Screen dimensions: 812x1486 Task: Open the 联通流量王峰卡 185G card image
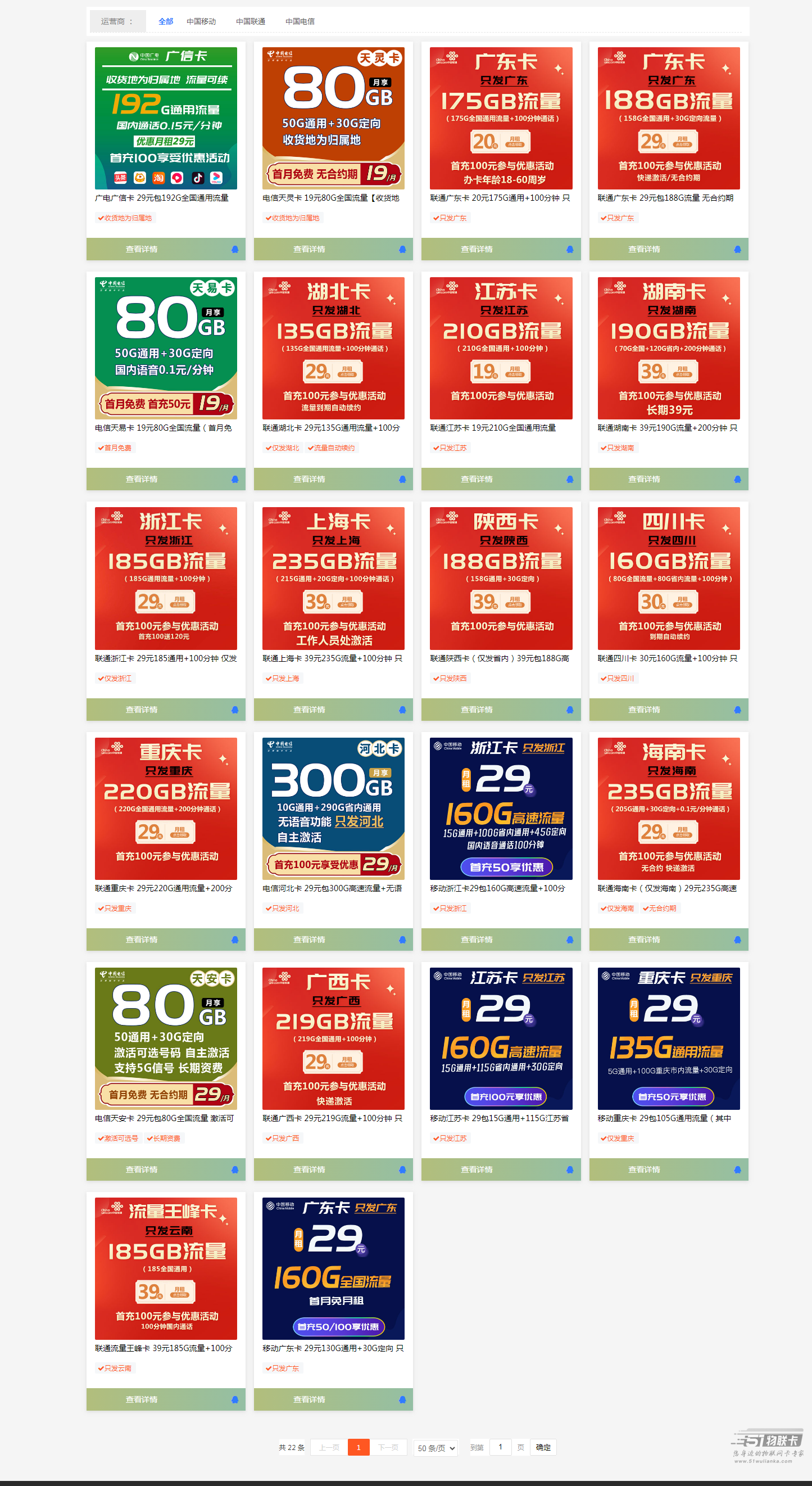166,1268
